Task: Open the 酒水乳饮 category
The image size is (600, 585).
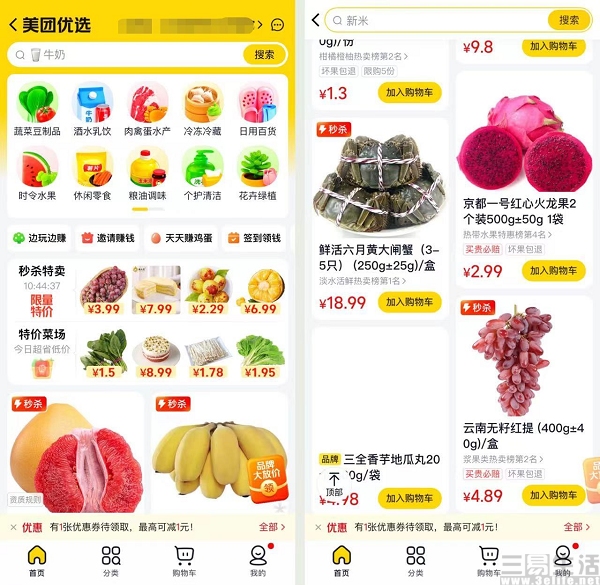Action: 93,110
